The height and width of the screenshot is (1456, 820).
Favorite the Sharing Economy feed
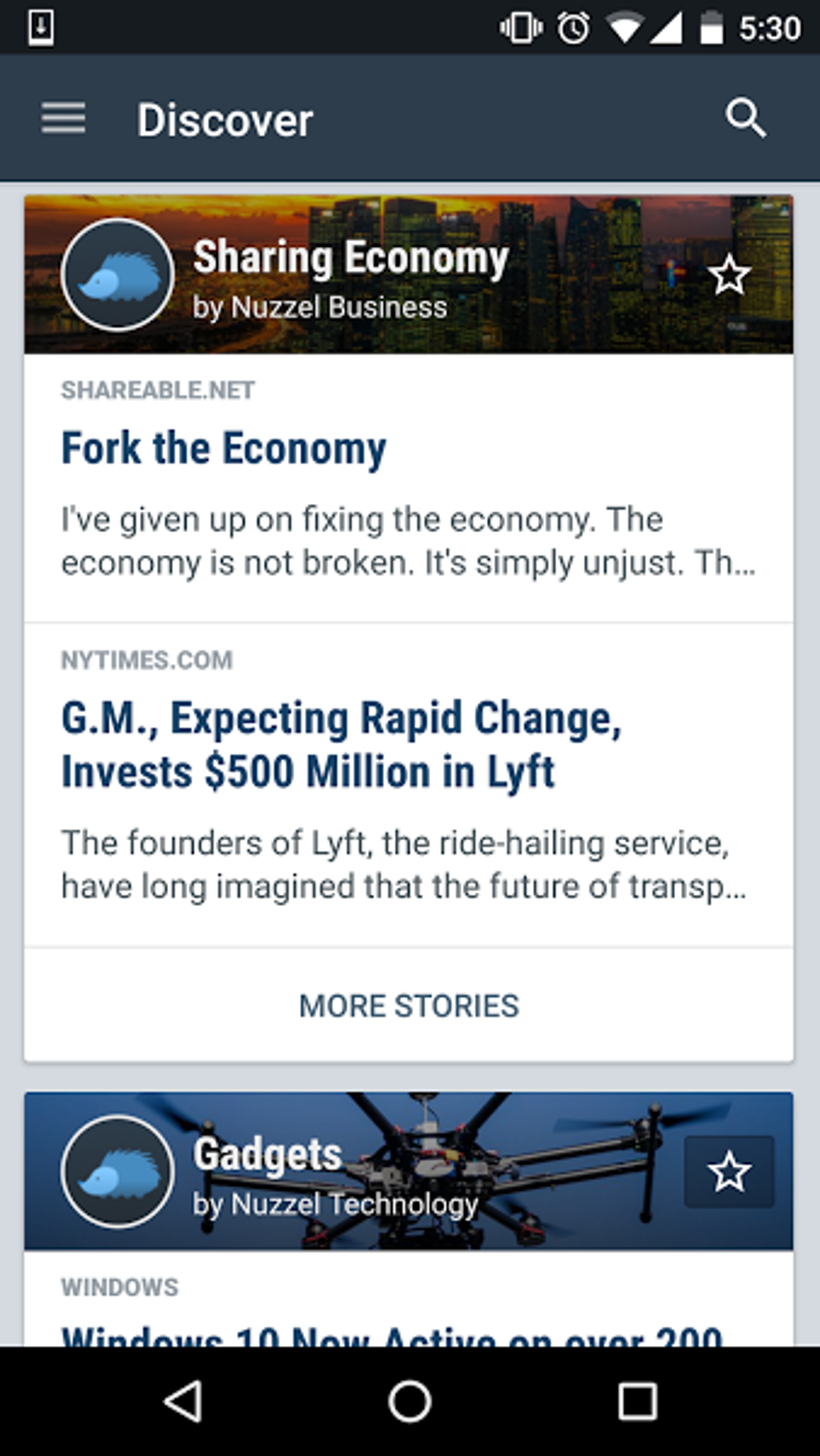(729, 276)
